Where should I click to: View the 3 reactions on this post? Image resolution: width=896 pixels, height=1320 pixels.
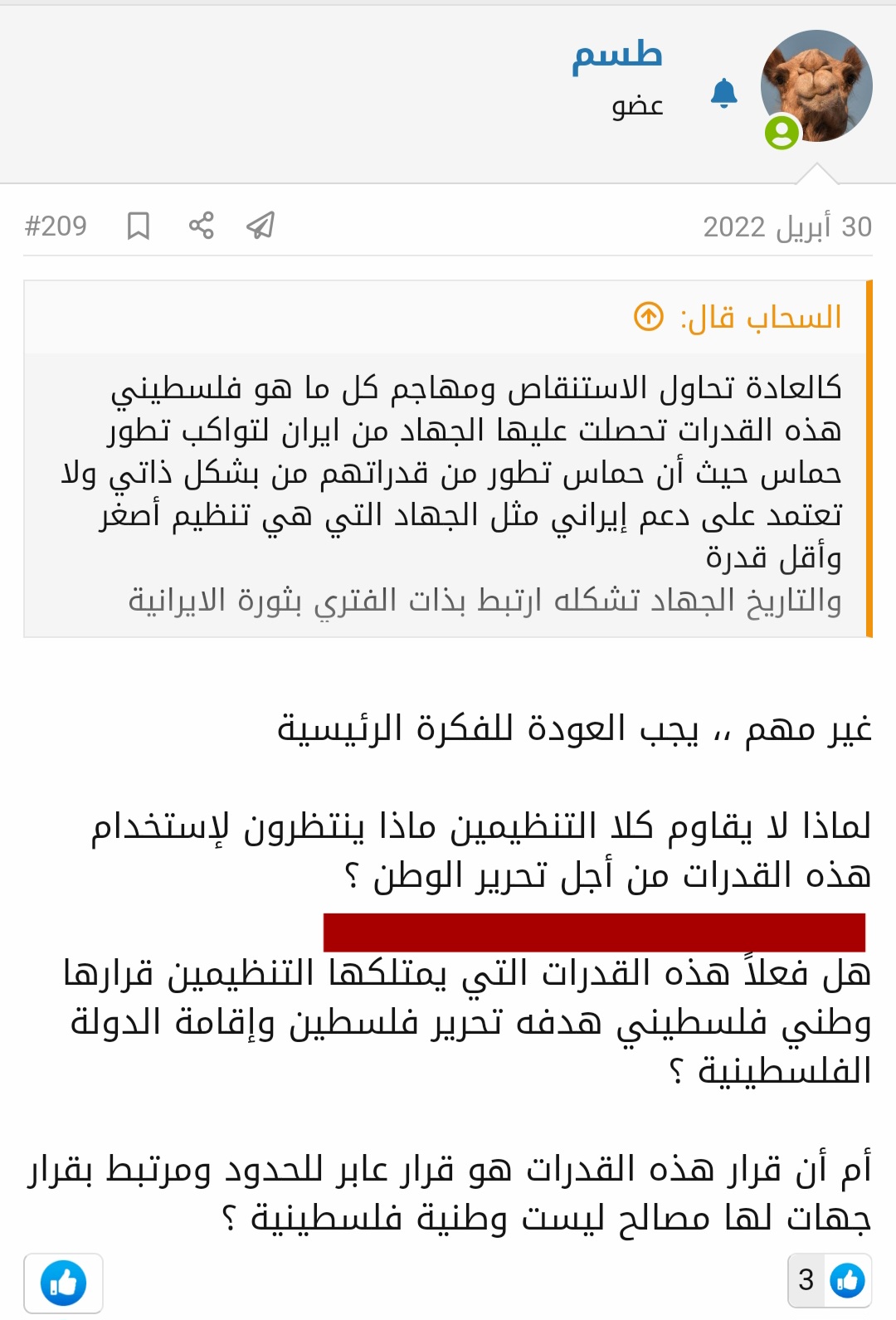tap(829, 1280)
